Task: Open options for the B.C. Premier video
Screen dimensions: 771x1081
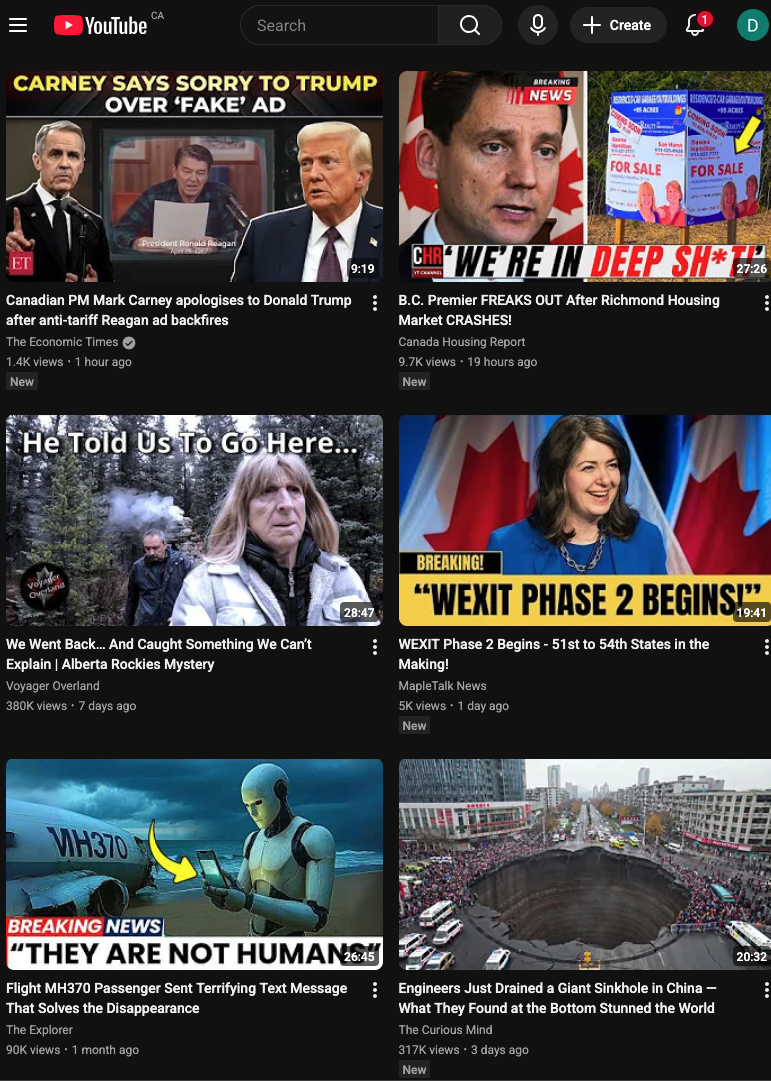Action: click(x=767, y=303)
